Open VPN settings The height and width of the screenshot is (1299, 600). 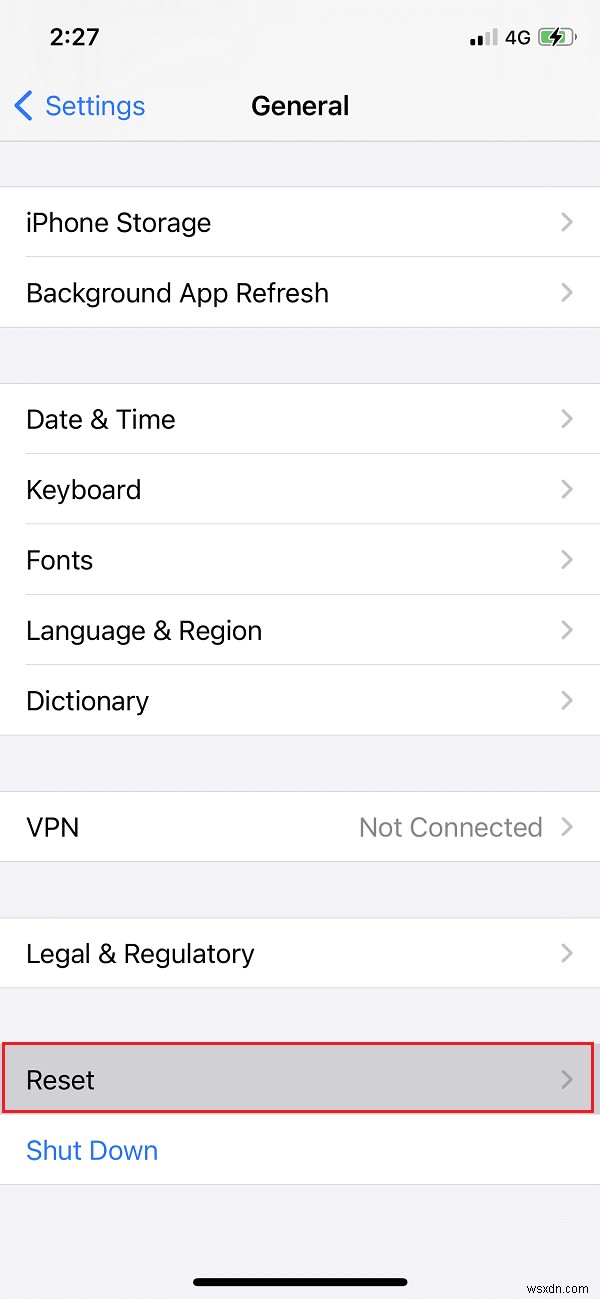(300, 827)
